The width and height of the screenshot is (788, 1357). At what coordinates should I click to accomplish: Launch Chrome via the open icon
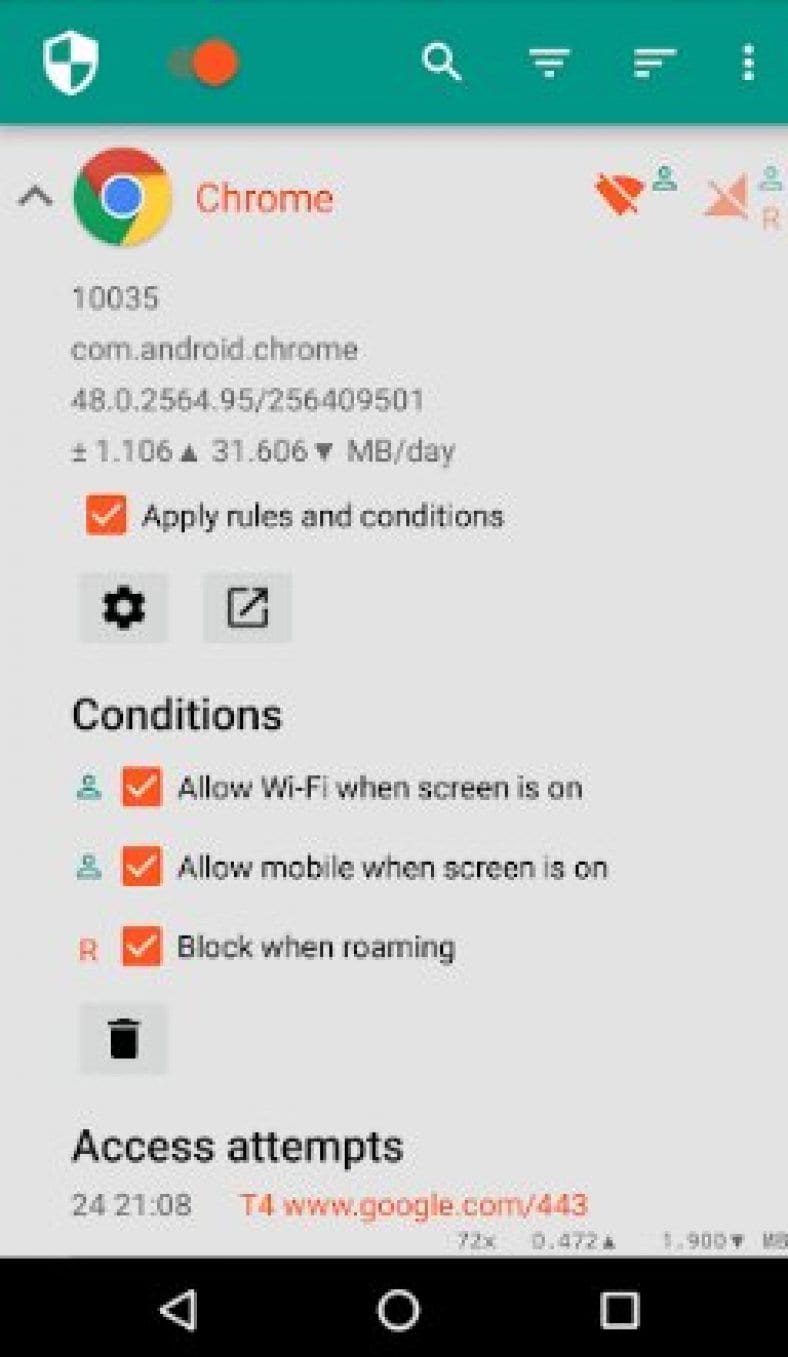click(x=247, y=607)
